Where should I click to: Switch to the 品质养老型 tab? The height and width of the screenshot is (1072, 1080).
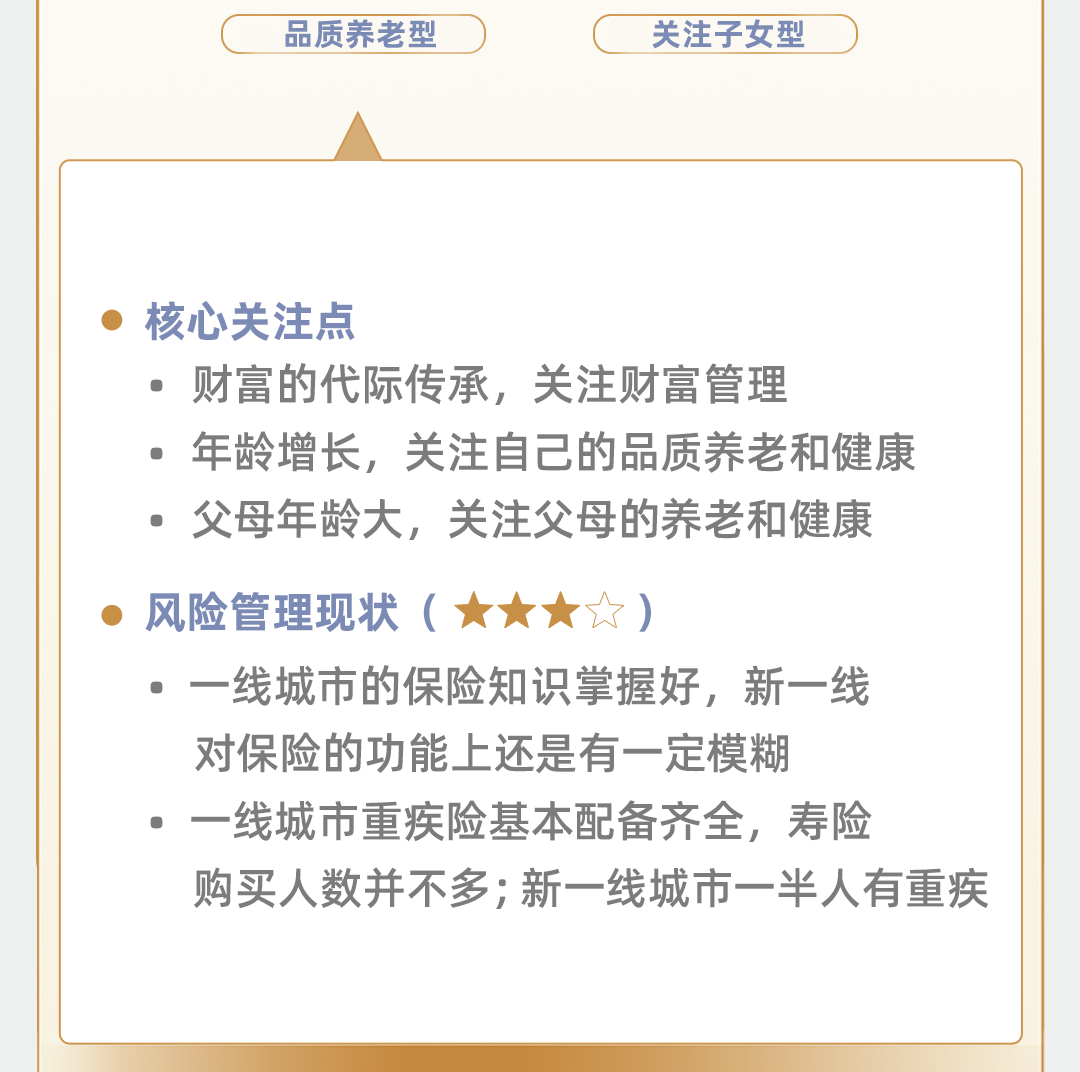(353, 34)
